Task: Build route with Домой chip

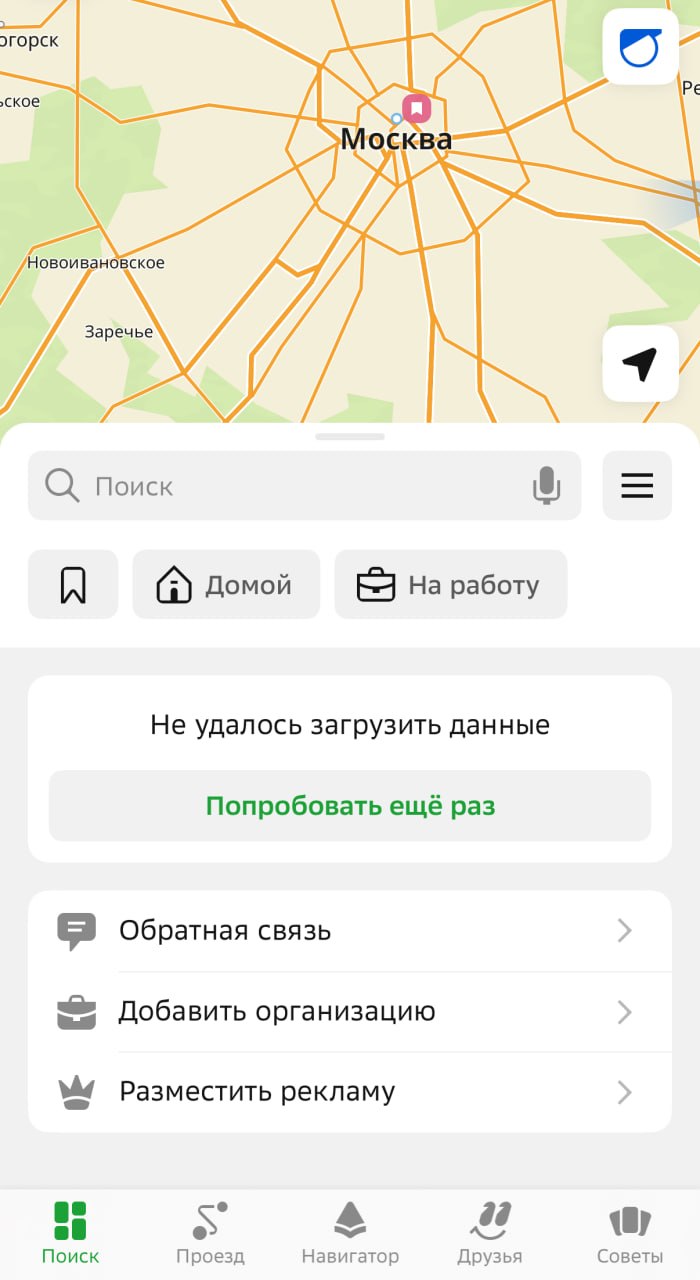Action: [226, 585]
